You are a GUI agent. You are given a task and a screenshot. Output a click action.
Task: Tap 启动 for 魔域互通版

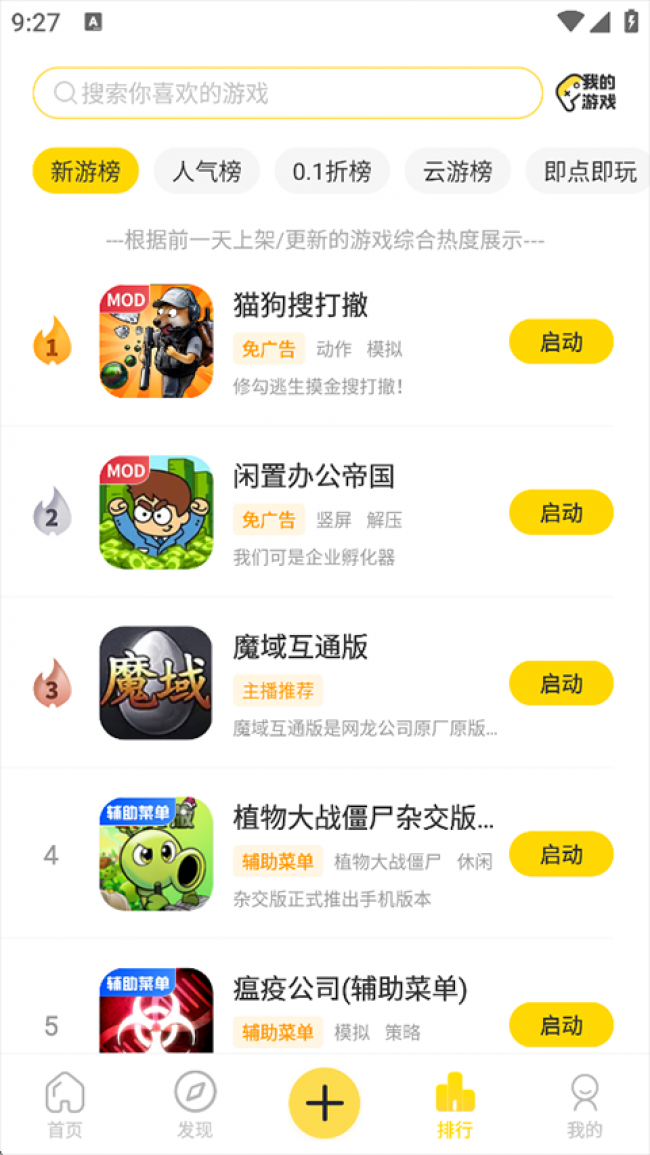[561, 684]
